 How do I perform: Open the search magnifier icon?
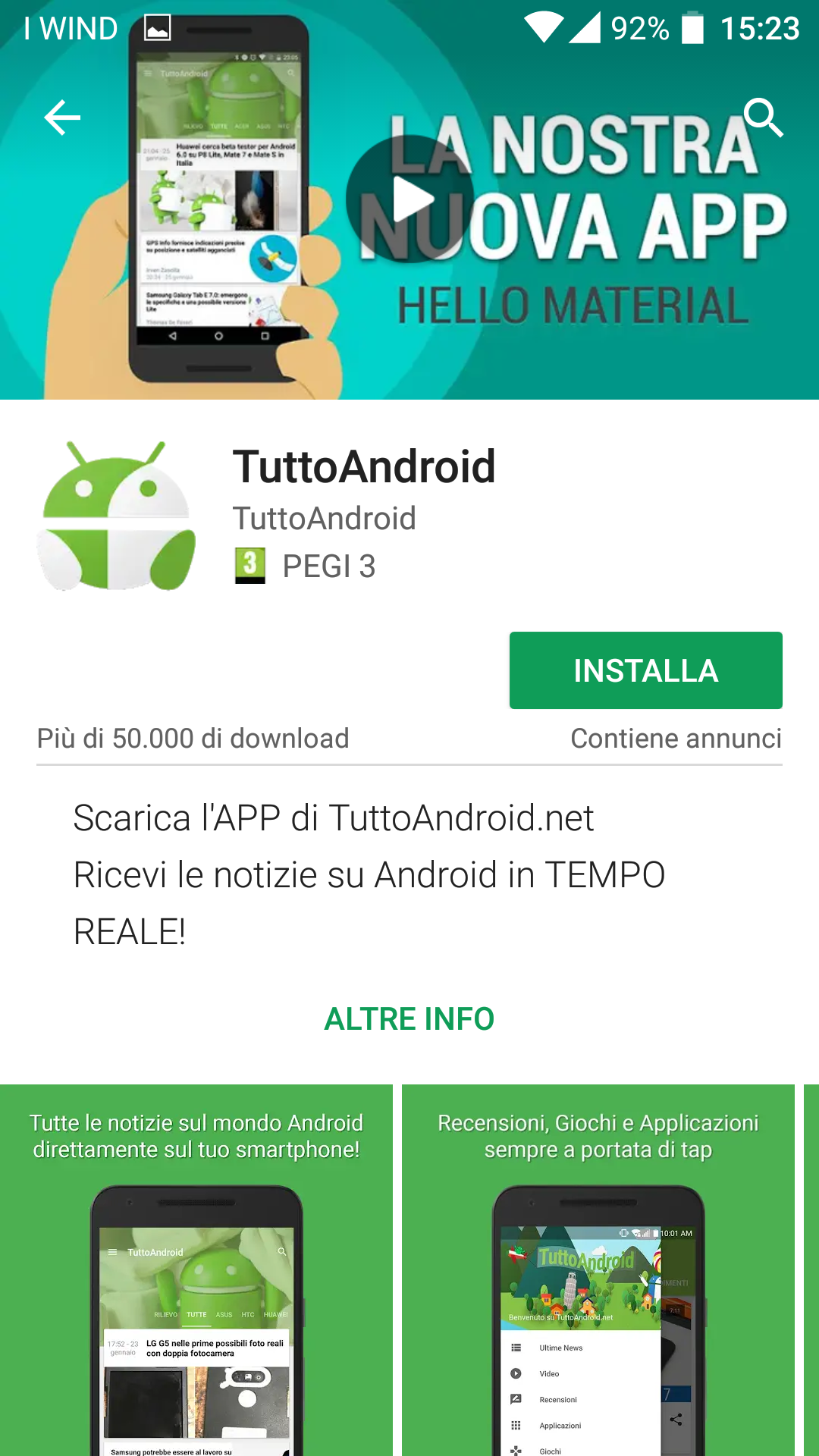763,118
